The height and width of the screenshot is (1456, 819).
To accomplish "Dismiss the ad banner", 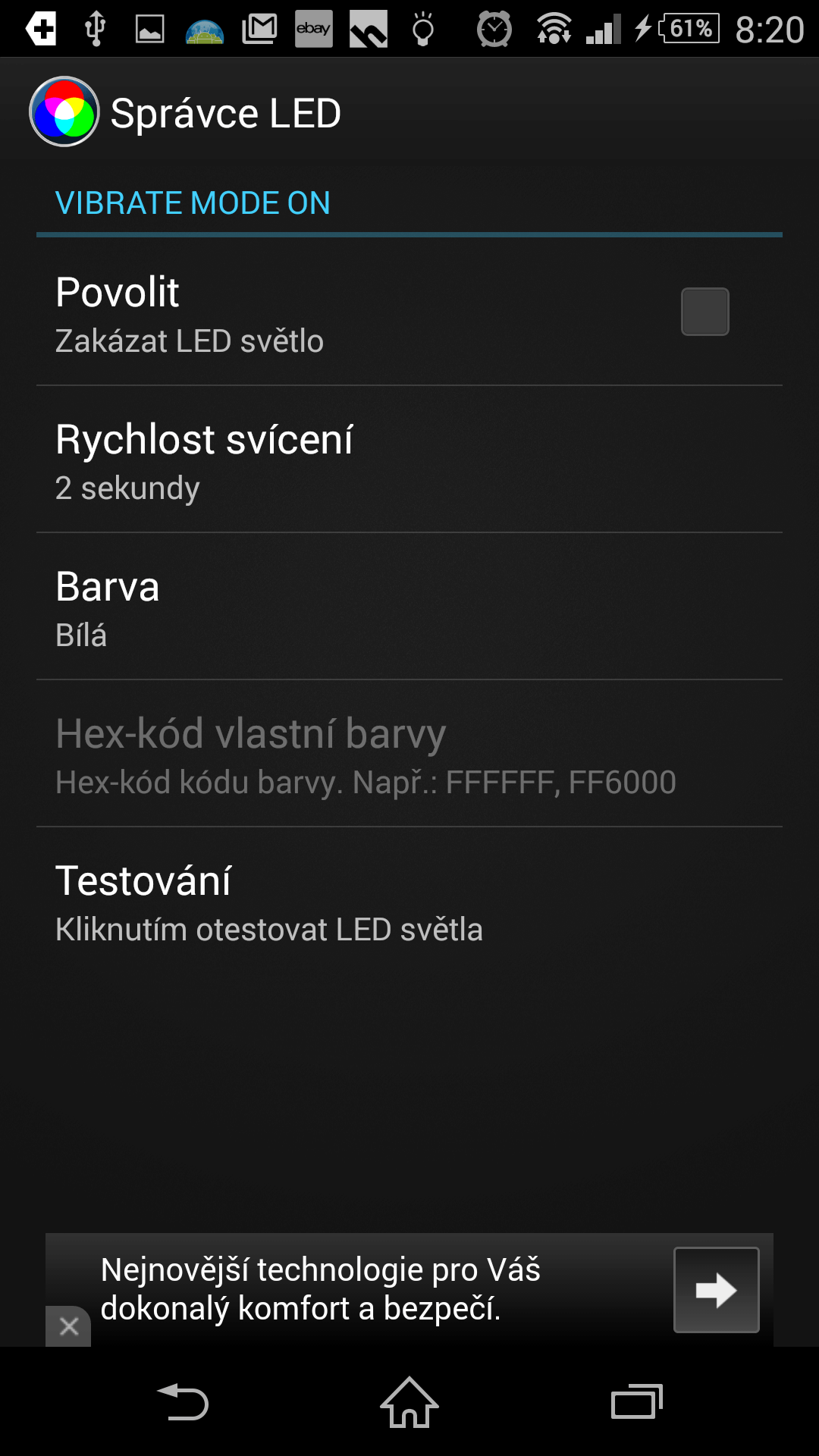I will click(x=68, y=1326).
